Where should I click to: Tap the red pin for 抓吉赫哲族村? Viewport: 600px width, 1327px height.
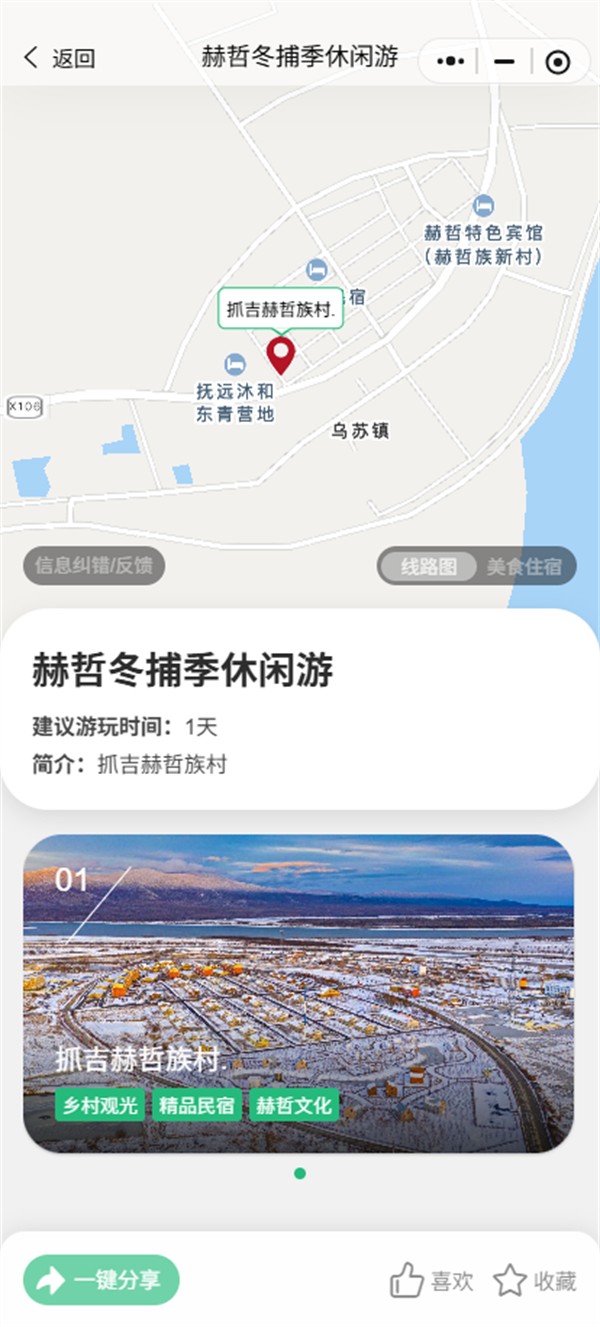[x=281, y=355]
